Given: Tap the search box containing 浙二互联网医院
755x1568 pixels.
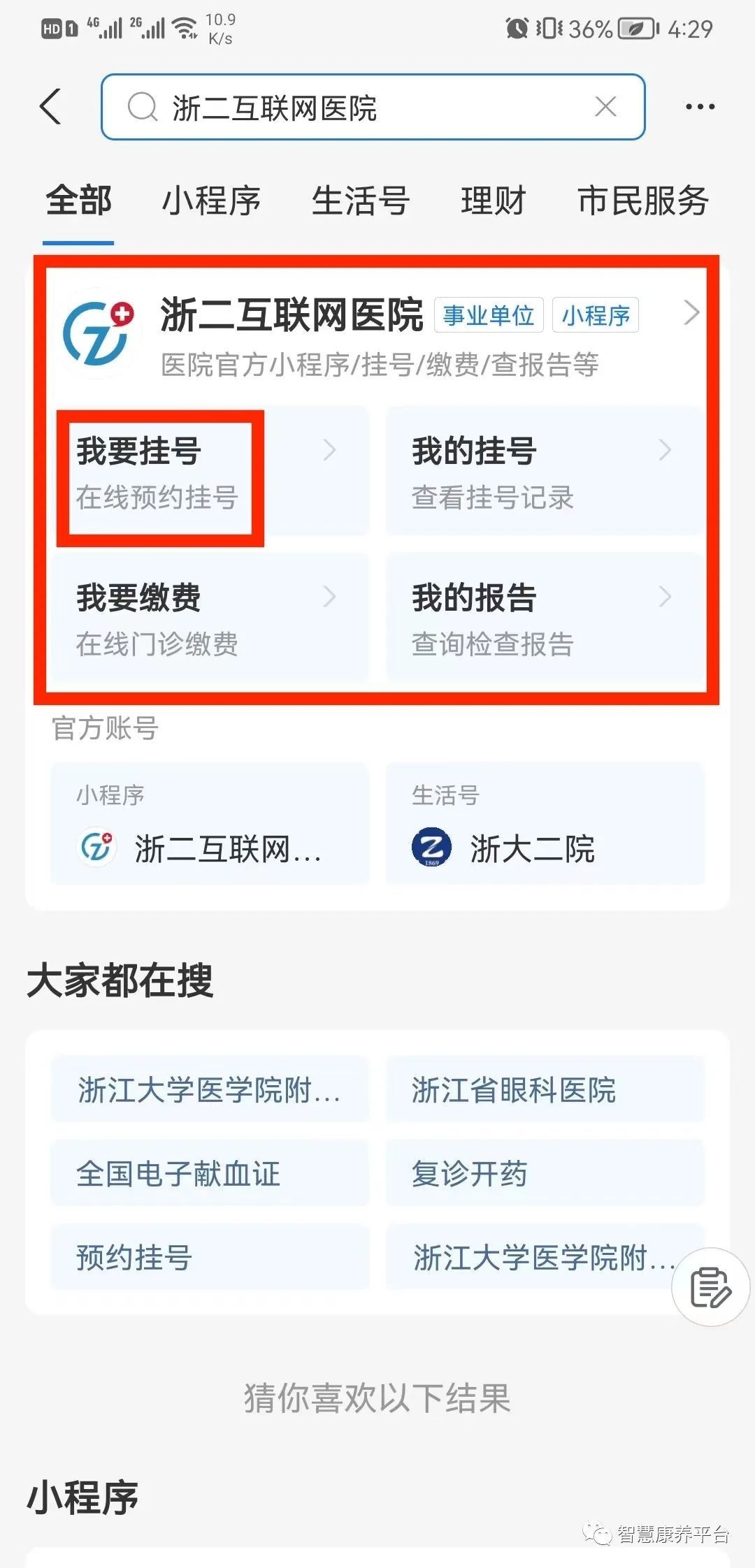Looking at the screenshot, I should pyautogui.click(x=350, y=108).
